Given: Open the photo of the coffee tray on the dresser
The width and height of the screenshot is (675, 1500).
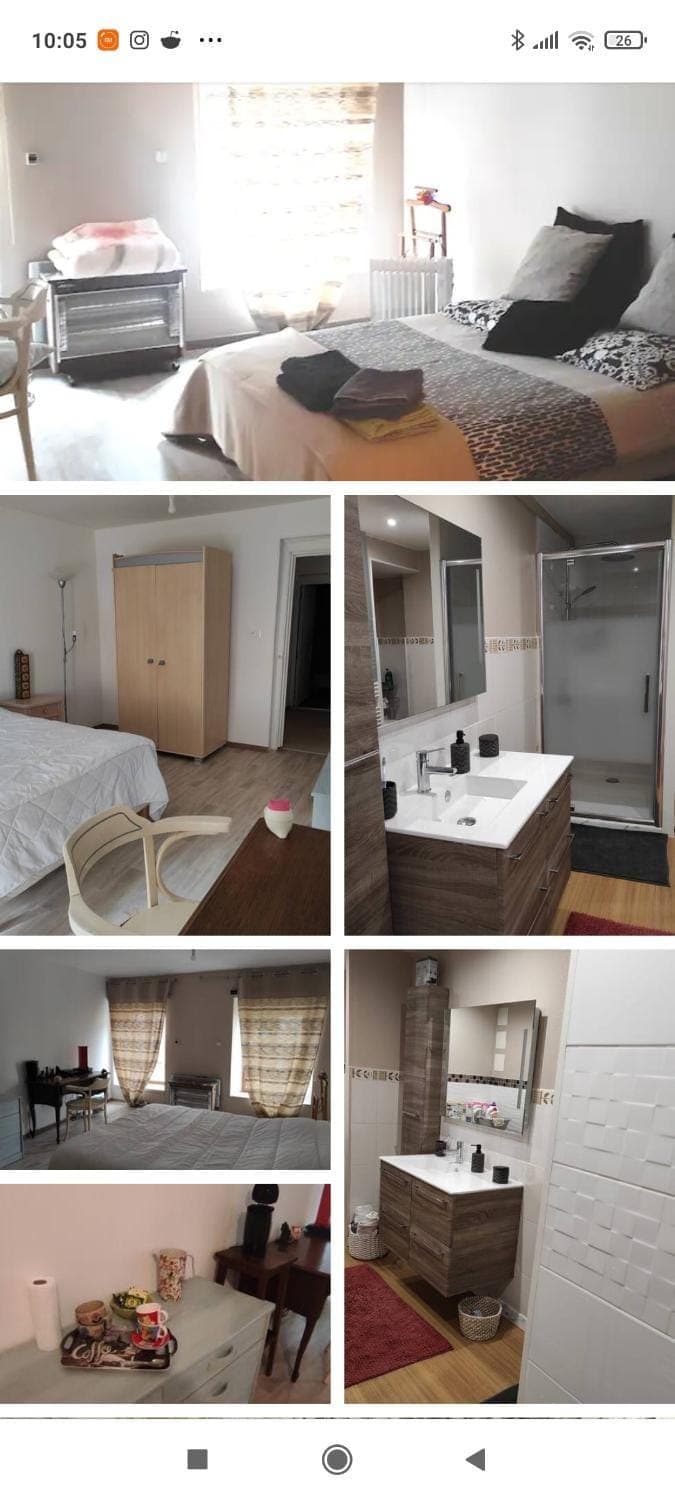Looking at the screenshot, I should point(165,1293).
